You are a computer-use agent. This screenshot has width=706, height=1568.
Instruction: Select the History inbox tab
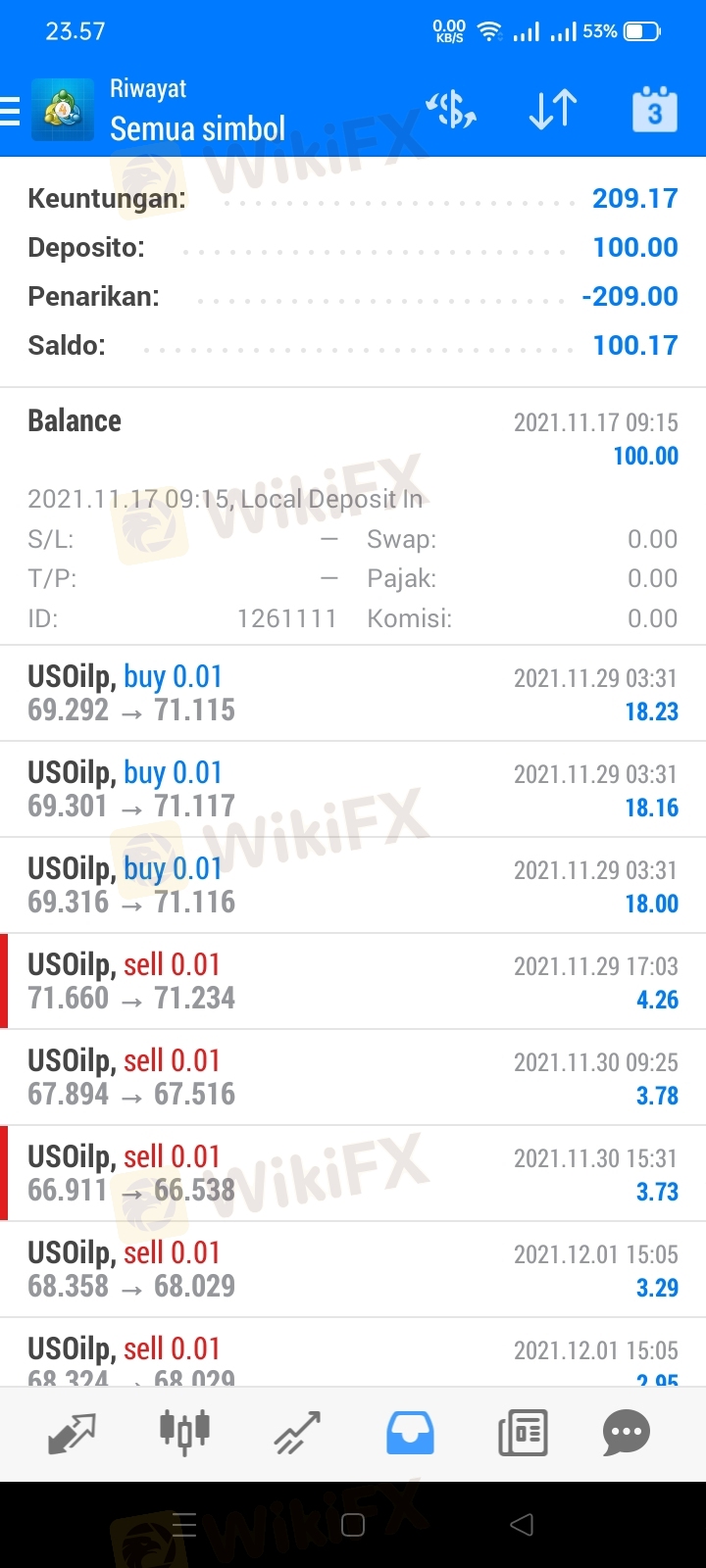410,1434
